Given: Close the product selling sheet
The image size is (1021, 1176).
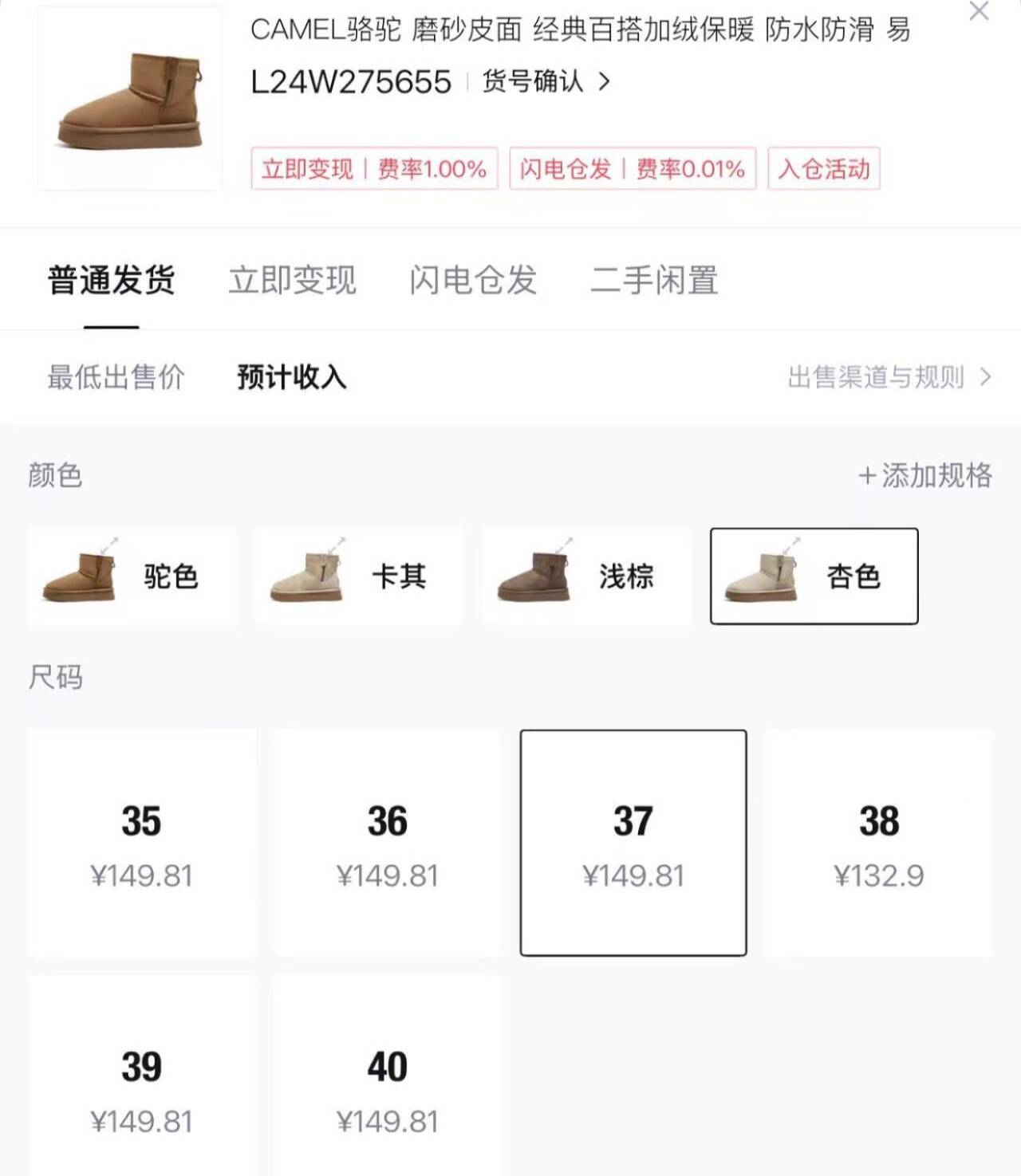Looking at the screenshot, I should point(978,10).
